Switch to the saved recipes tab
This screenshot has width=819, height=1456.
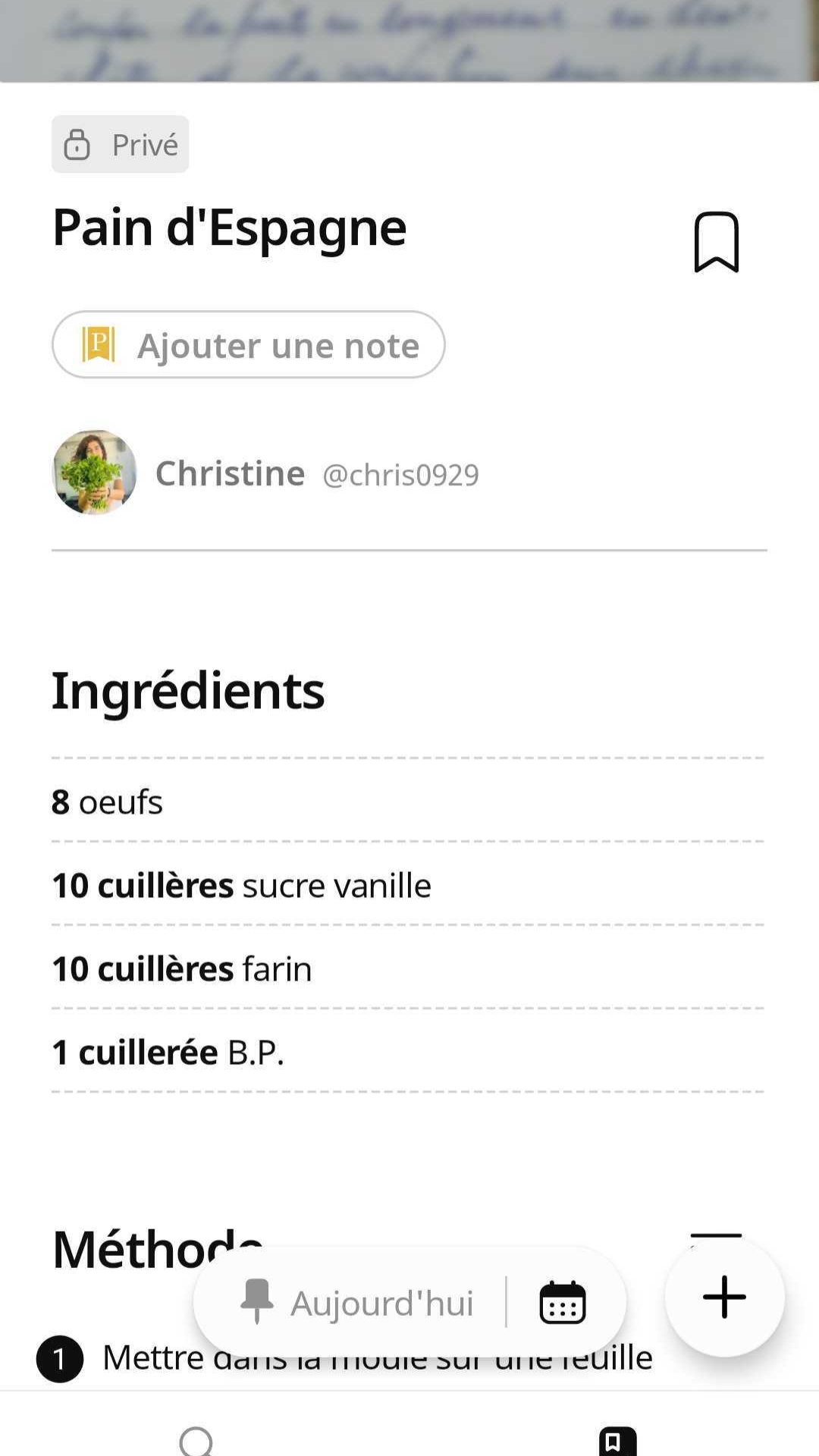point(617,1441)
